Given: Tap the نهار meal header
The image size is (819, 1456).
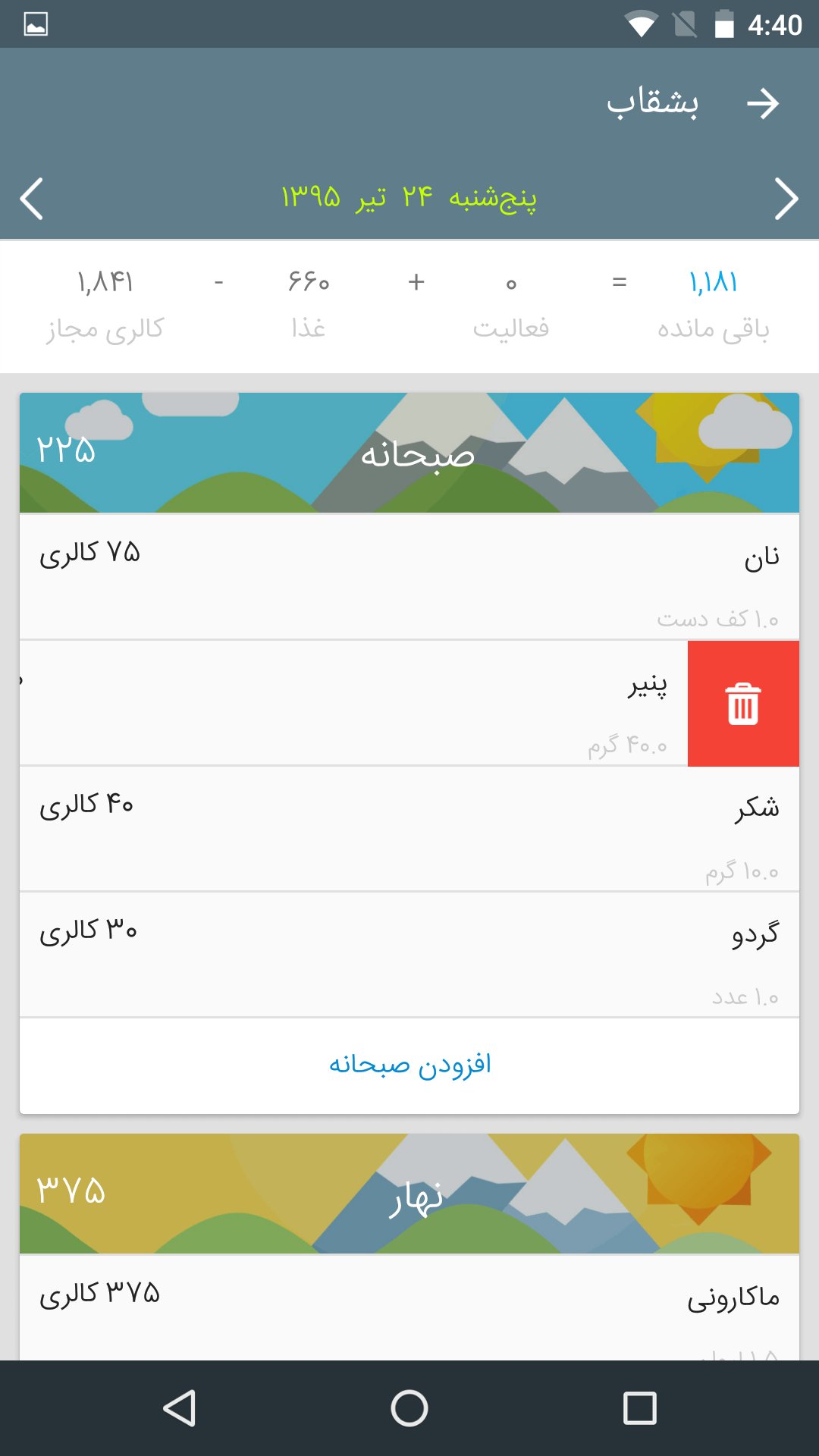Looking at the screenshot, I should click(409, 1194).
